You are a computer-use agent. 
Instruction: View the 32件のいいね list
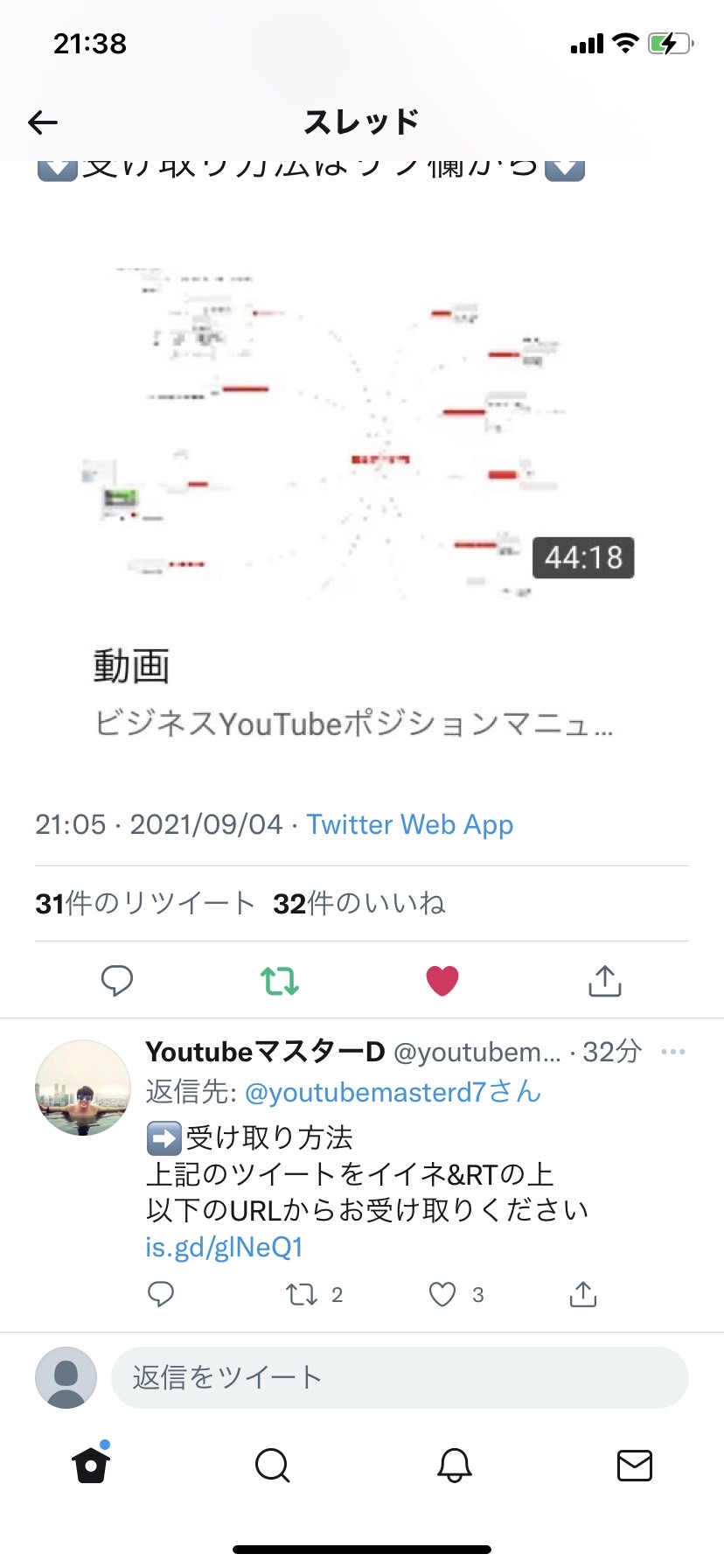point(359,903)
